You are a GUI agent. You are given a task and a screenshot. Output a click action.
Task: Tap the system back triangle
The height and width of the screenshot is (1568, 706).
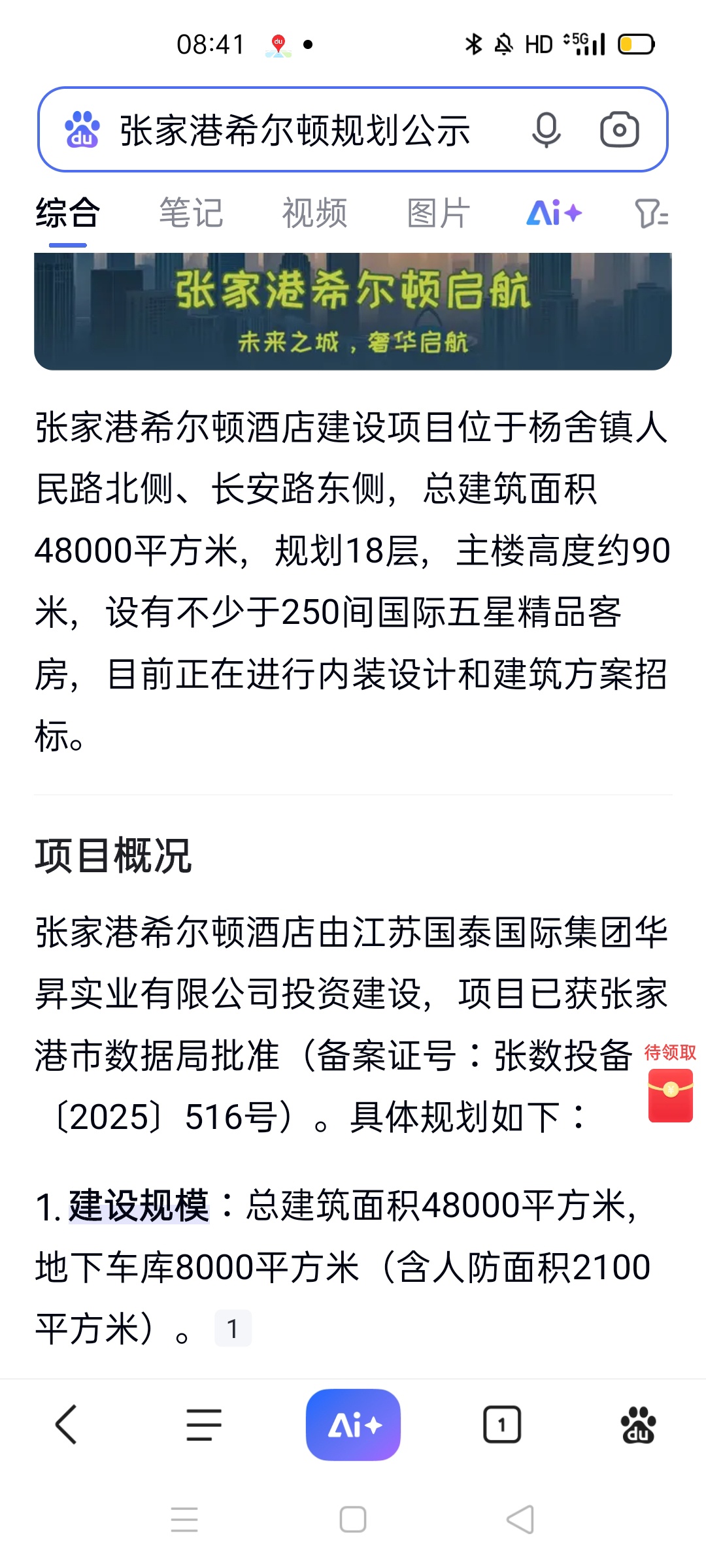521,1519
